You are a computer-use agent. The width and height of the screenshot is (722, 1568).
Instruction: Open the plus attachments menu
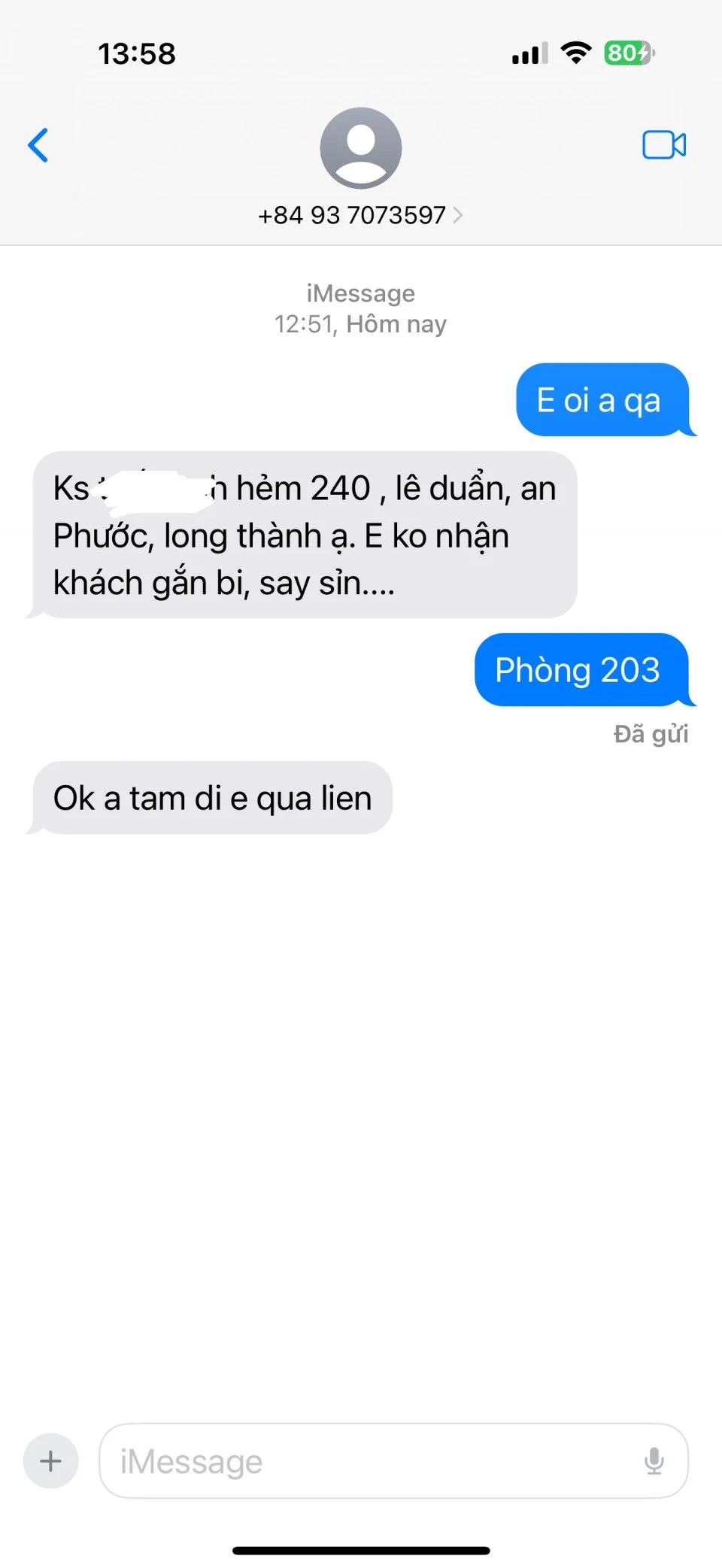click(x=50, y=1461)
